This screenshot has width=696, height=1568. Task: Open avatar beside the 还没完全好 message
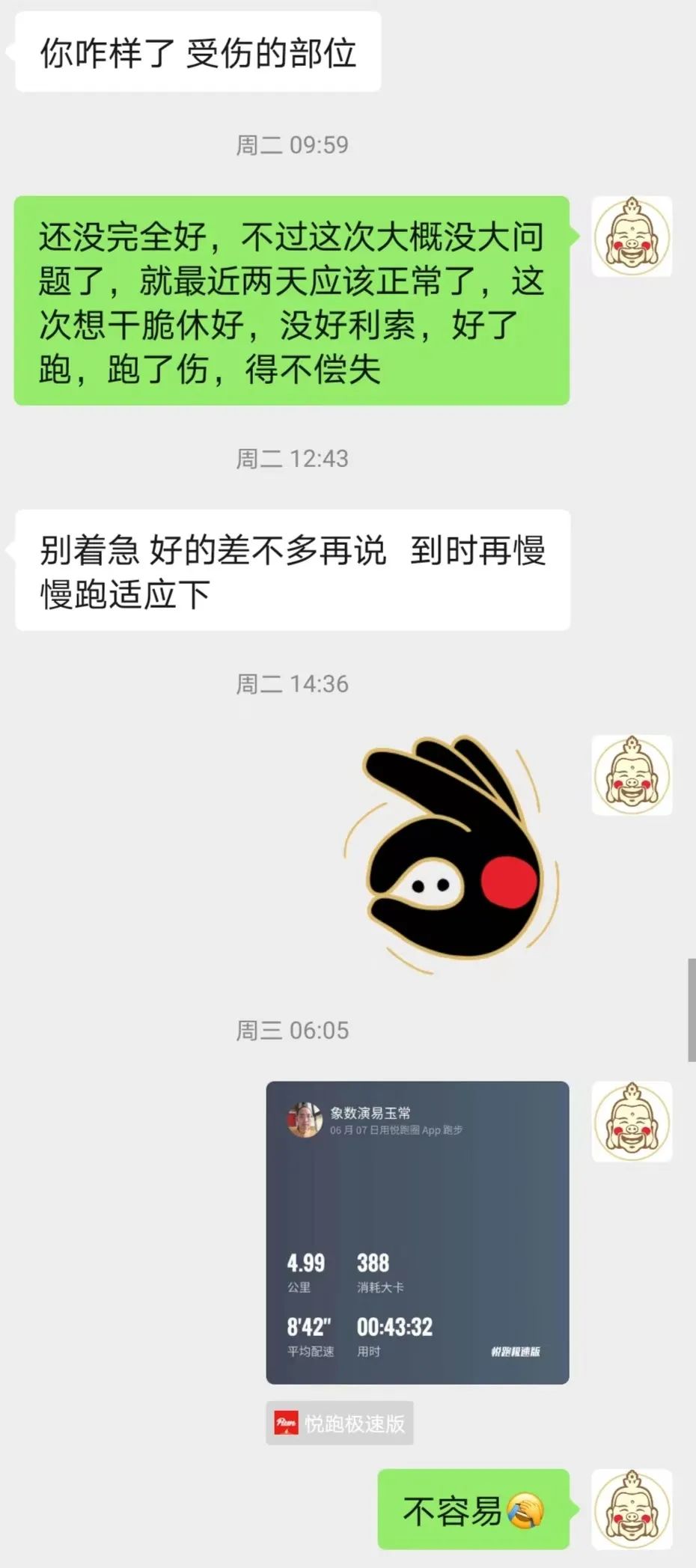pyautogui.click(x=632, y=237)
